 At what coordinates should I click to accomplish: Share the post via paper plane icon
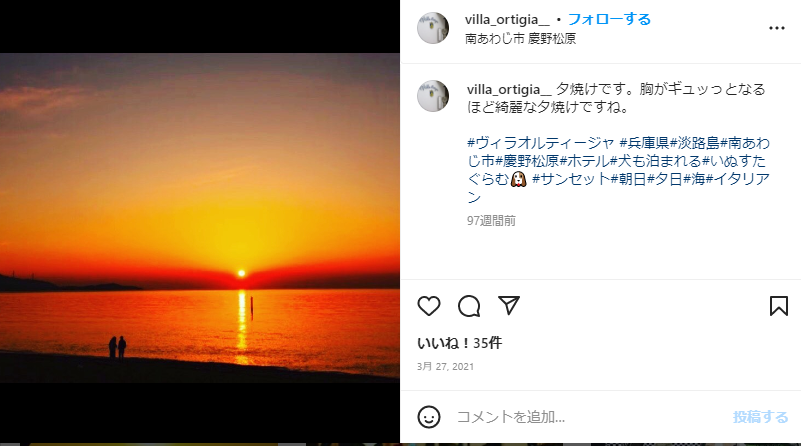point(508,306)
